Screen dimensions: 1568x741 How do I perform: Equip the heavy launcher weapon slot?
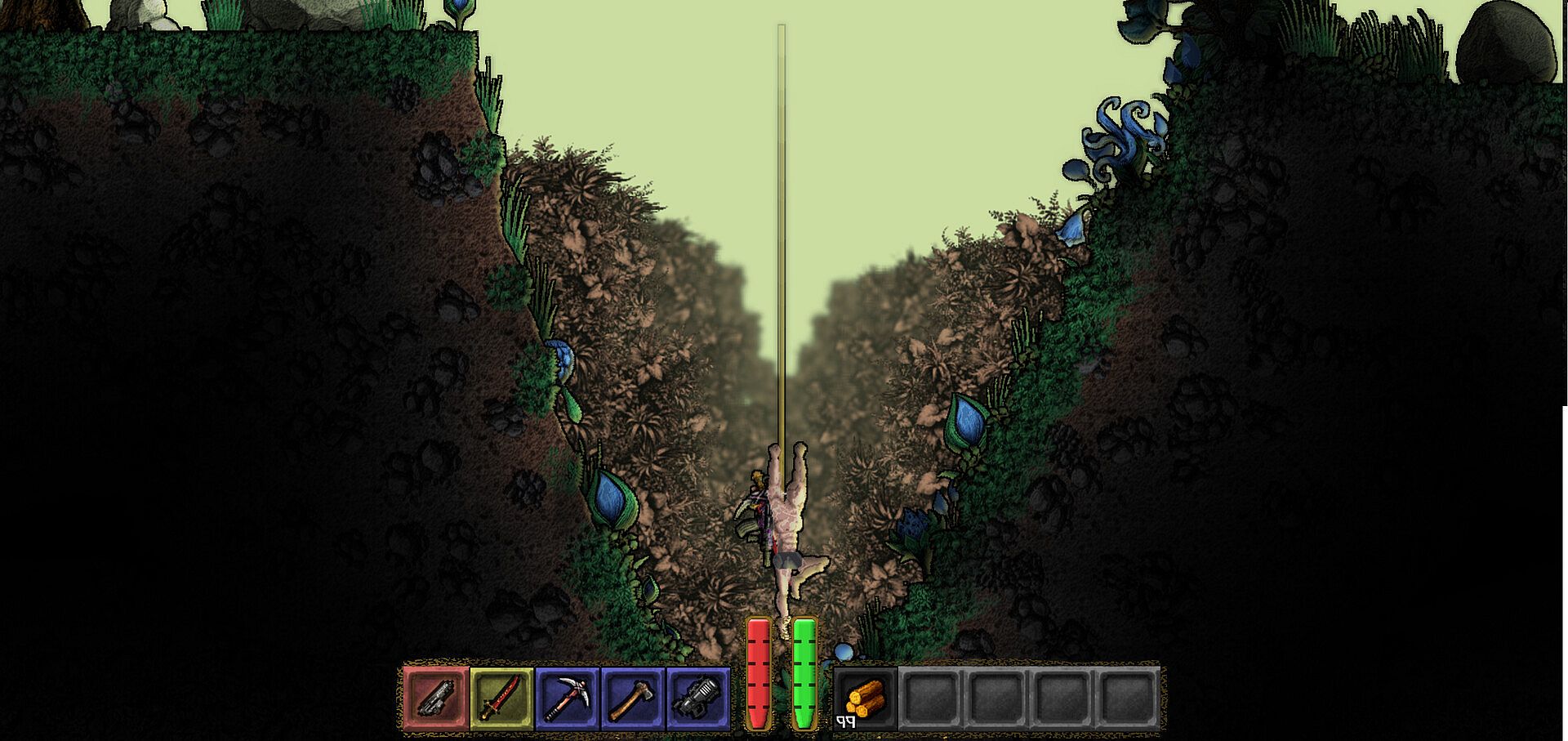point(697,699)
